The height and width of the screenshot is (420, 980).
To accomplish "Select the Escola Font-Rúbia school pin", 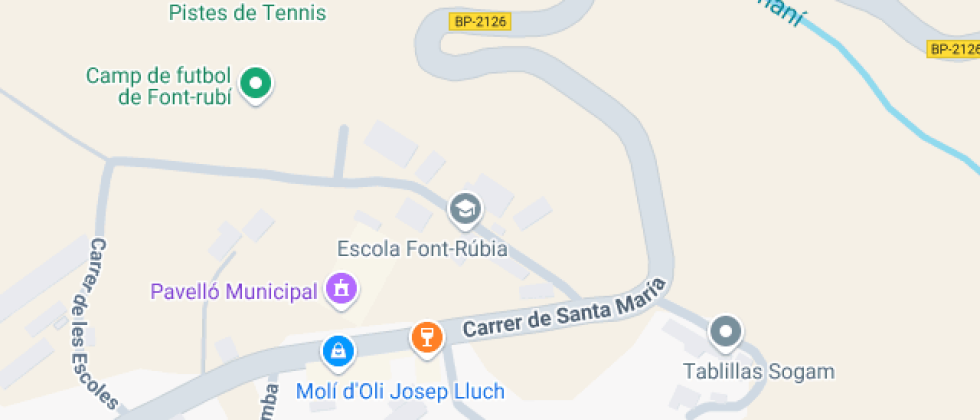I will pos(465,210).
